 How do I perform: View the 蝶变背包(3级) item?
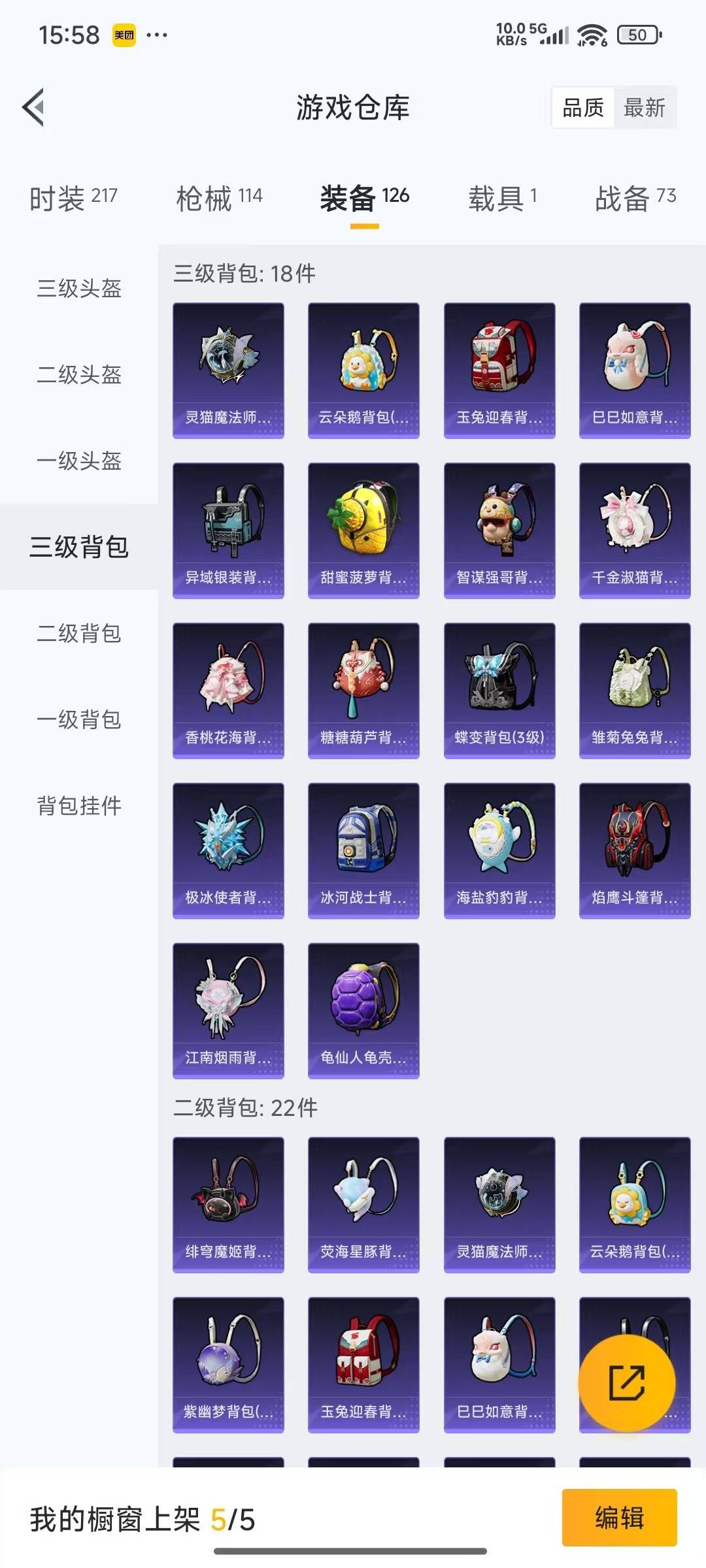click(x=499, y=690)
